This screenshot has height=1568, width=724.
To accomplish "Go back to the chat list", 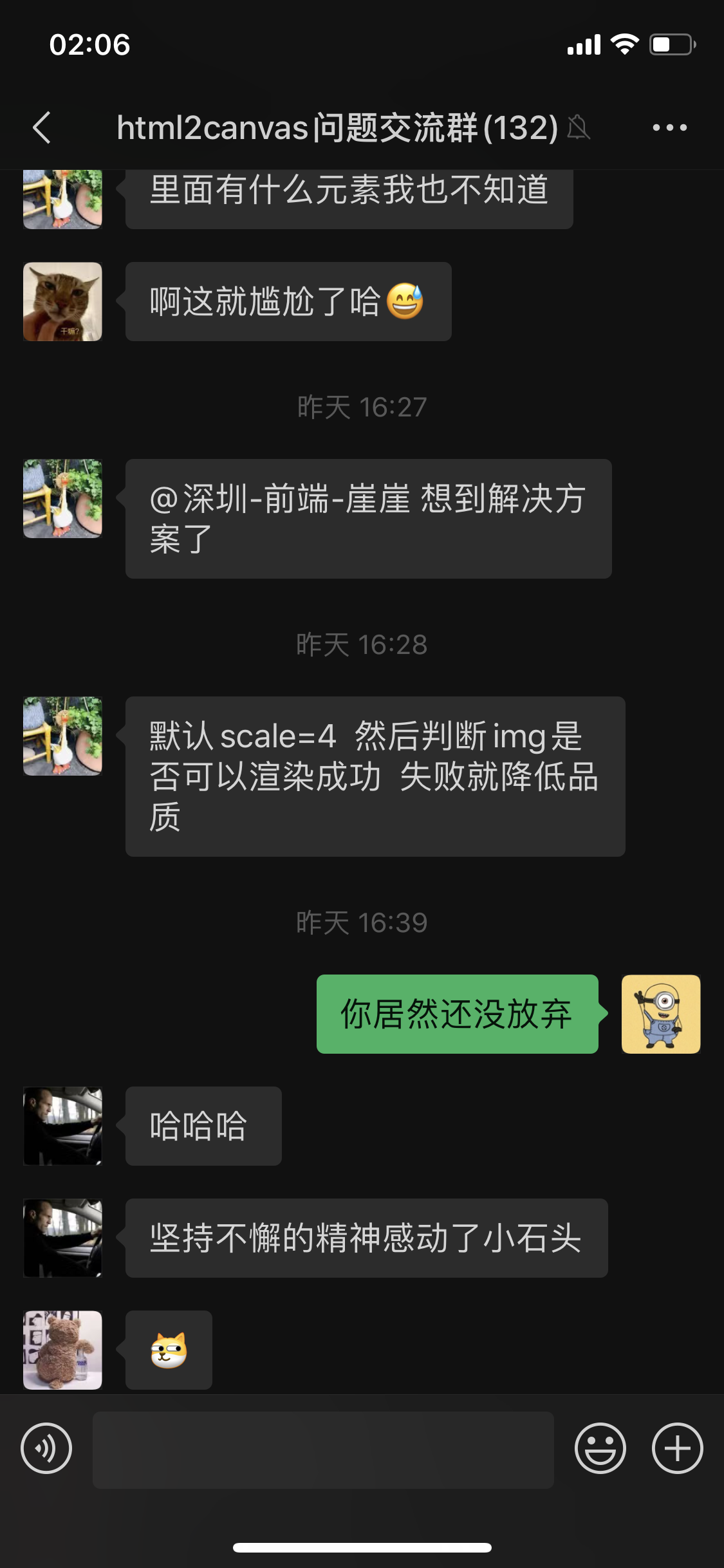I will coord(42,127).
